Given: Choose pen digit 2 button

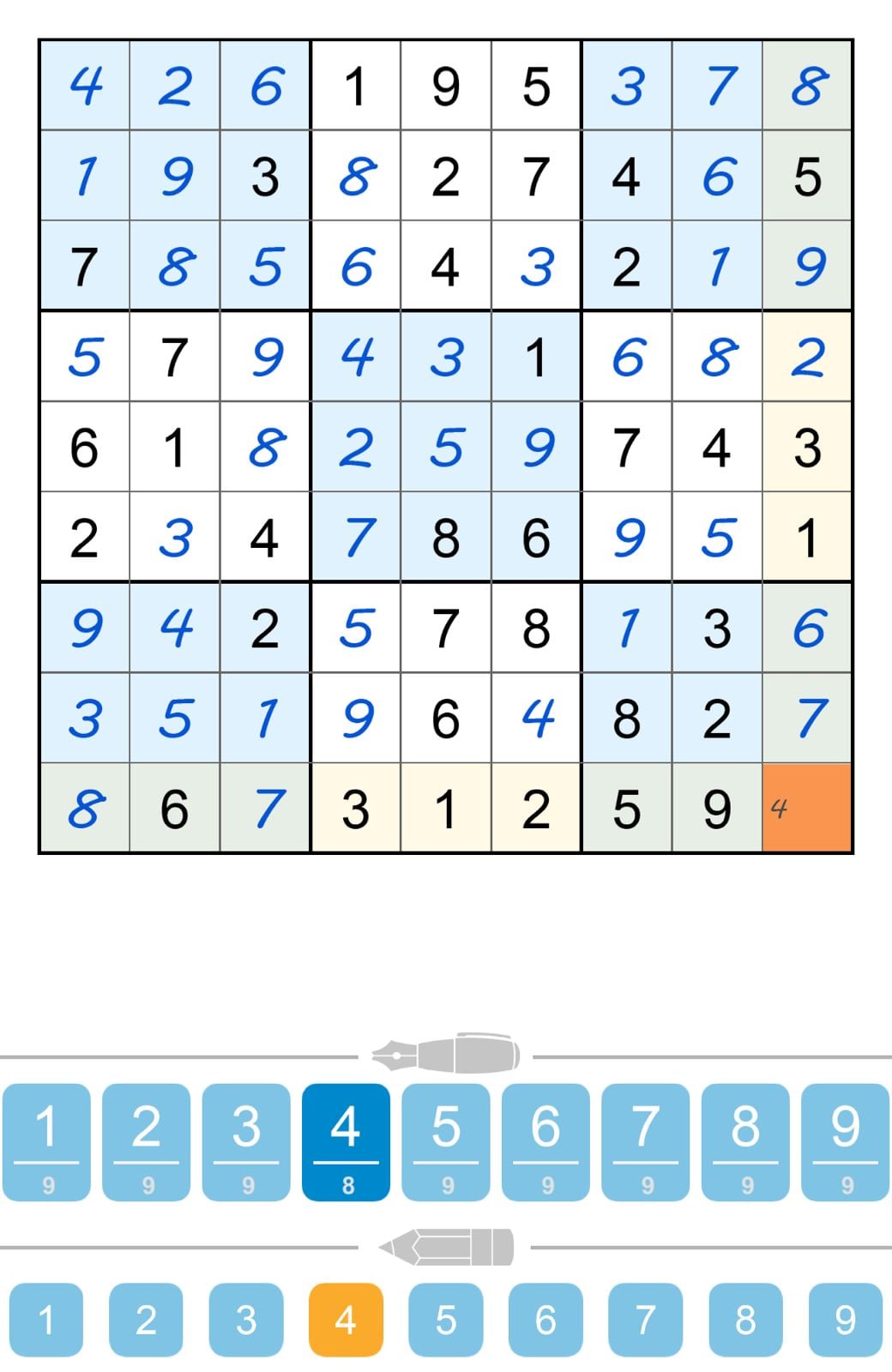Looking at the screenshot, I should coord(146,1141).
